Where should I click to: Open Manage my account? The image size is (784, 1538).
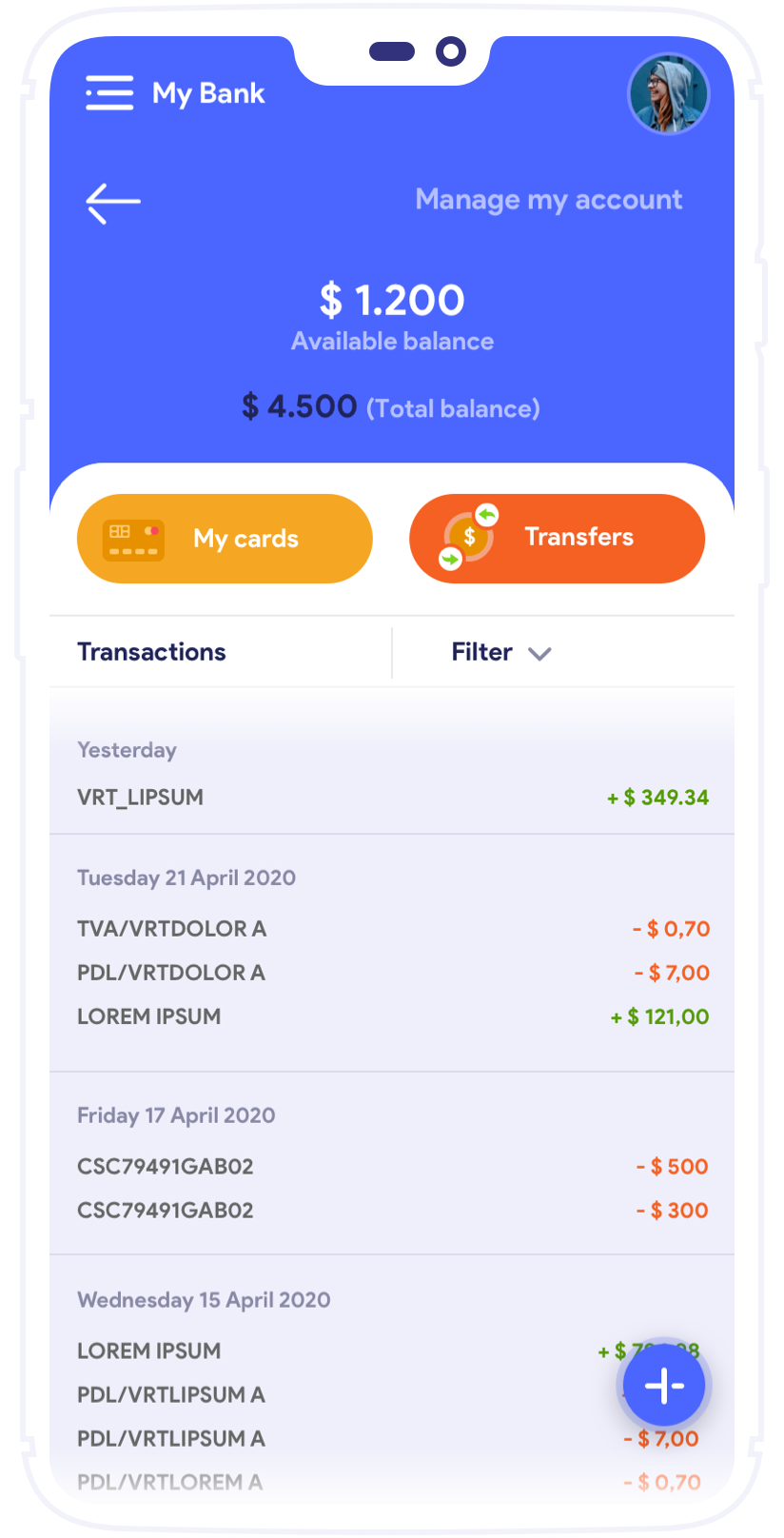(548, 200)
